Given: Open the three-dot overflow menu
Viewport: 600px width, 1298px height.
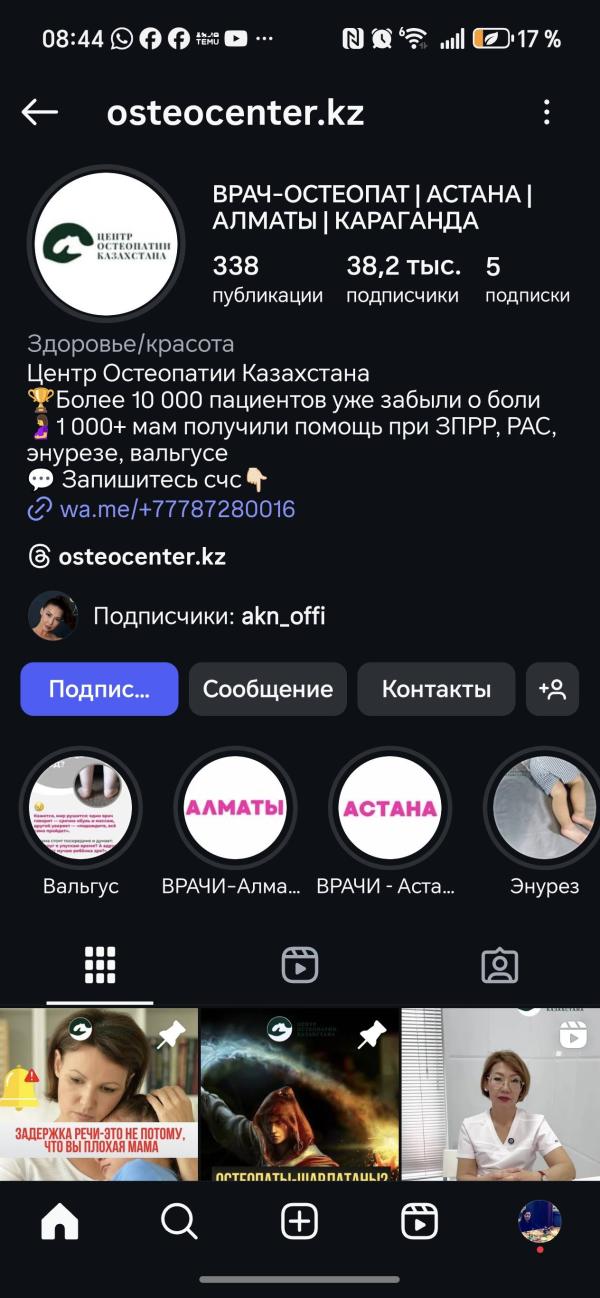Looking at the screenshot, I should pos(546,112).
